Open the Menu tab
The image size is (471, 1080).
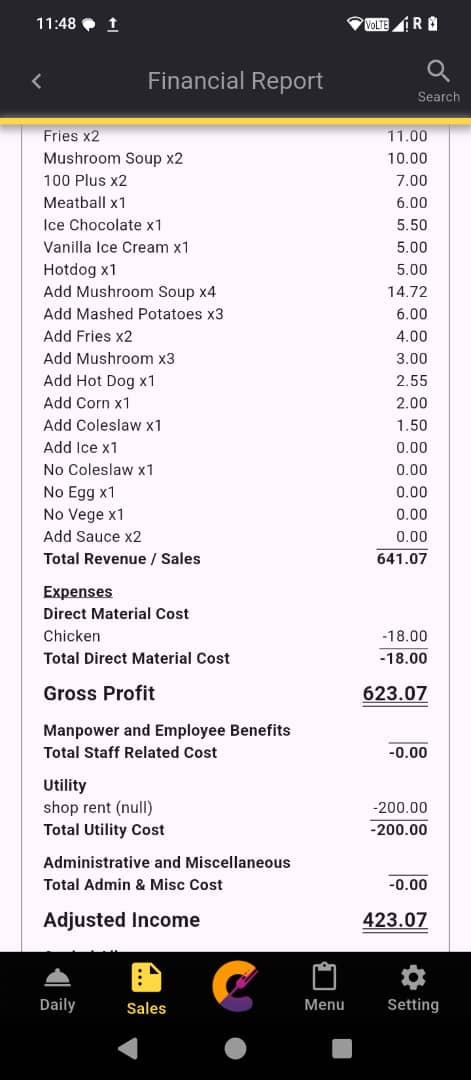324,988
